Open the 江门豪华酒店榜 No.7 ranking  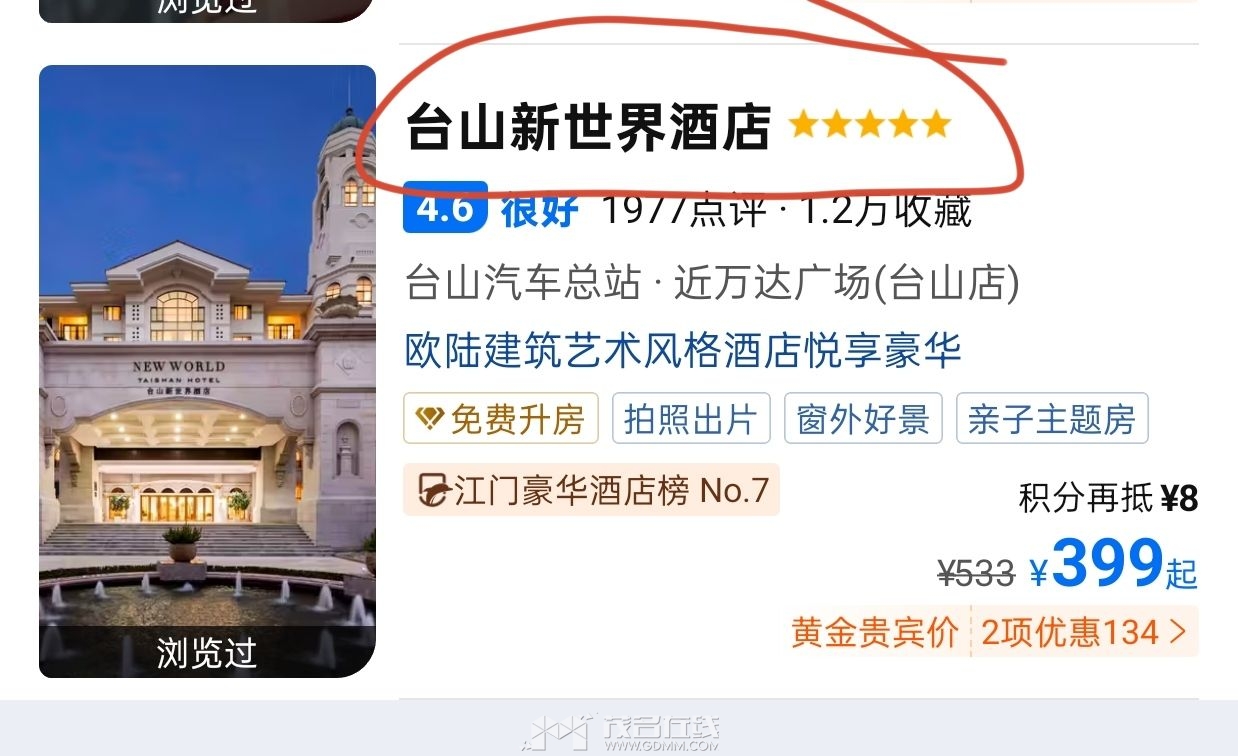pos(591,490)
